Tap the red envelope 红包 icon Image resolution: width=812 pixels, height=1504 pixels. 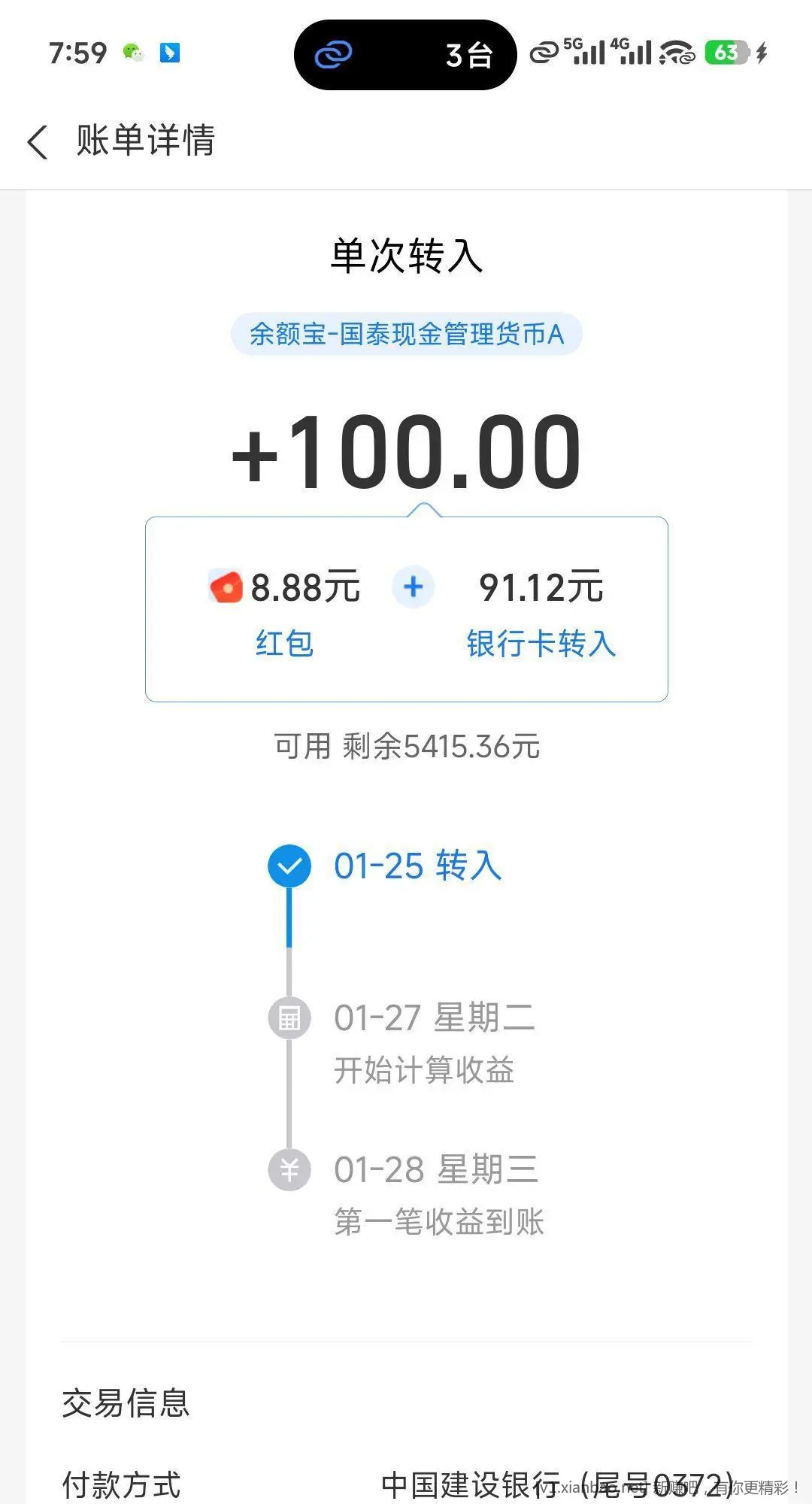click(226, 587)
